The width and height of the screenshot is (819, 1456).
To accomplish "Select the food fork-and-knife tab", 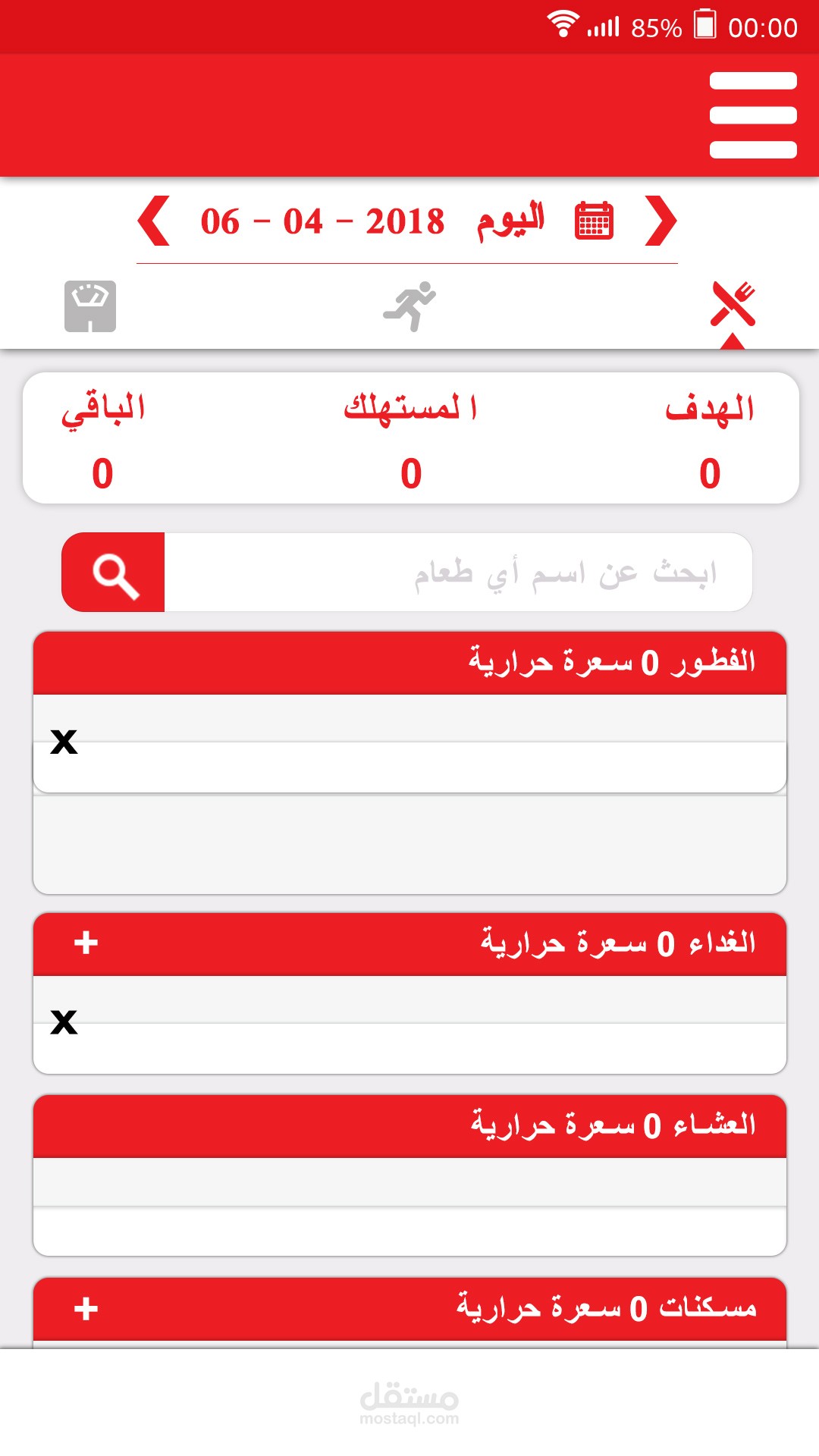I will 733,305.
